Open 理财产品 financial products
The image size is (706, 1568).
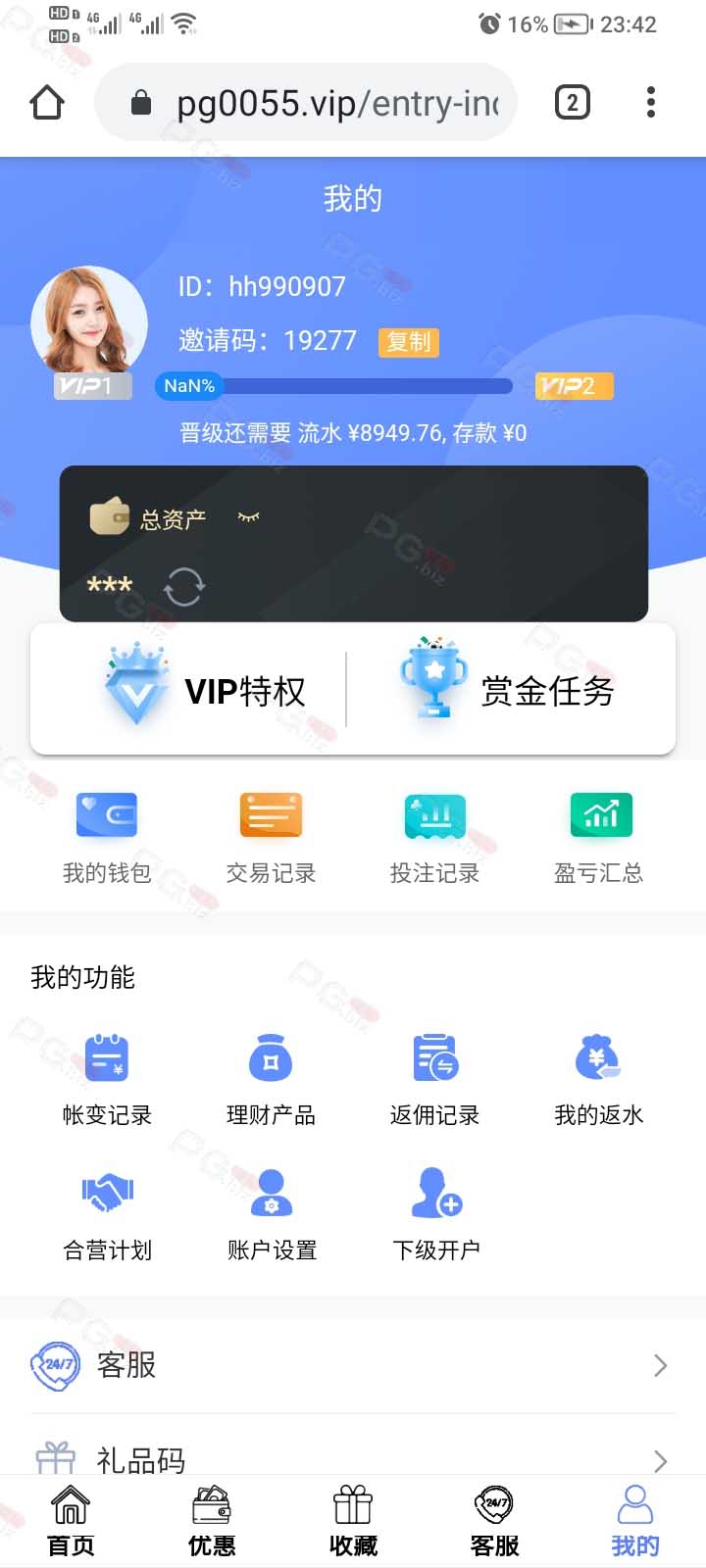[x=271, y=1078]
